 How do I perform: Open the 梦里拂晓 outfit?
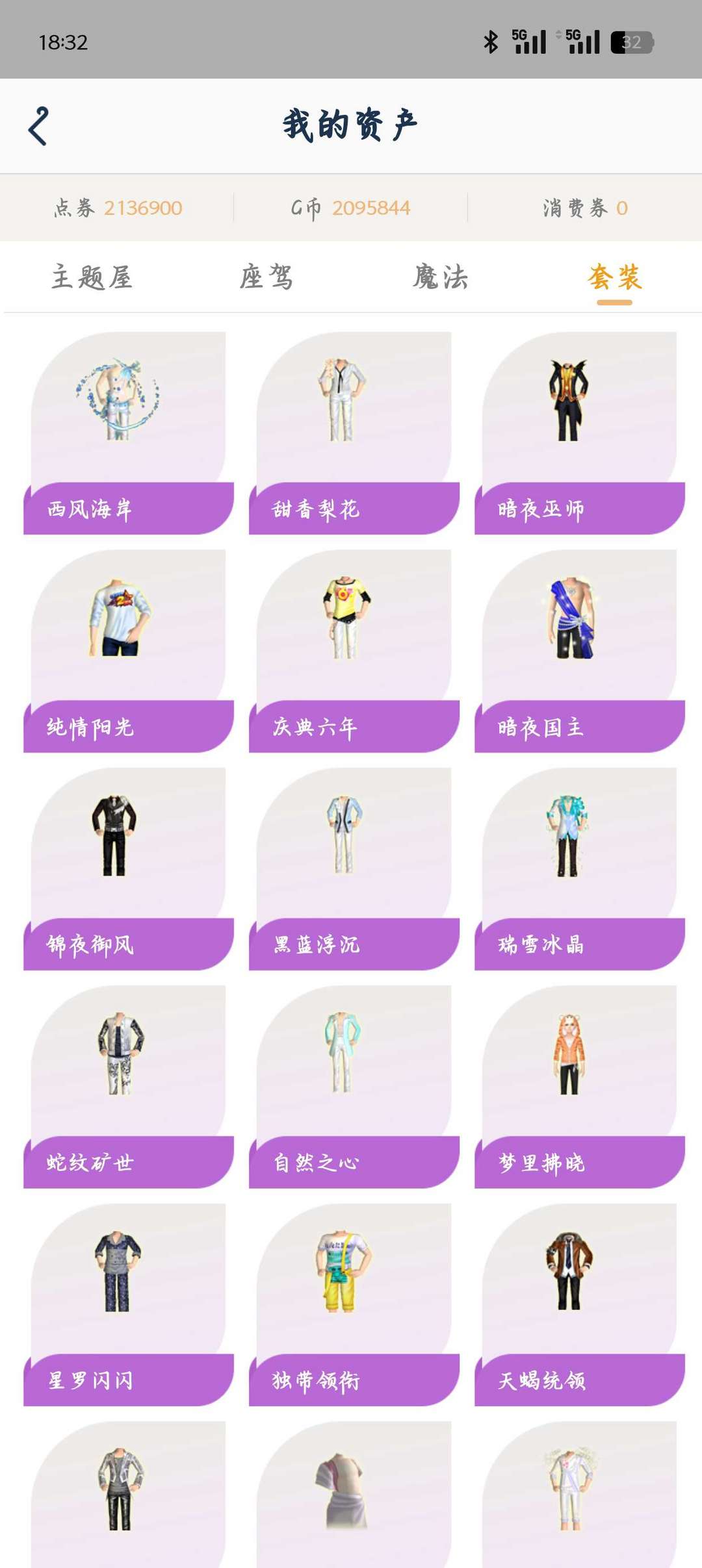pyautogui.click(x=579, y=1085)
